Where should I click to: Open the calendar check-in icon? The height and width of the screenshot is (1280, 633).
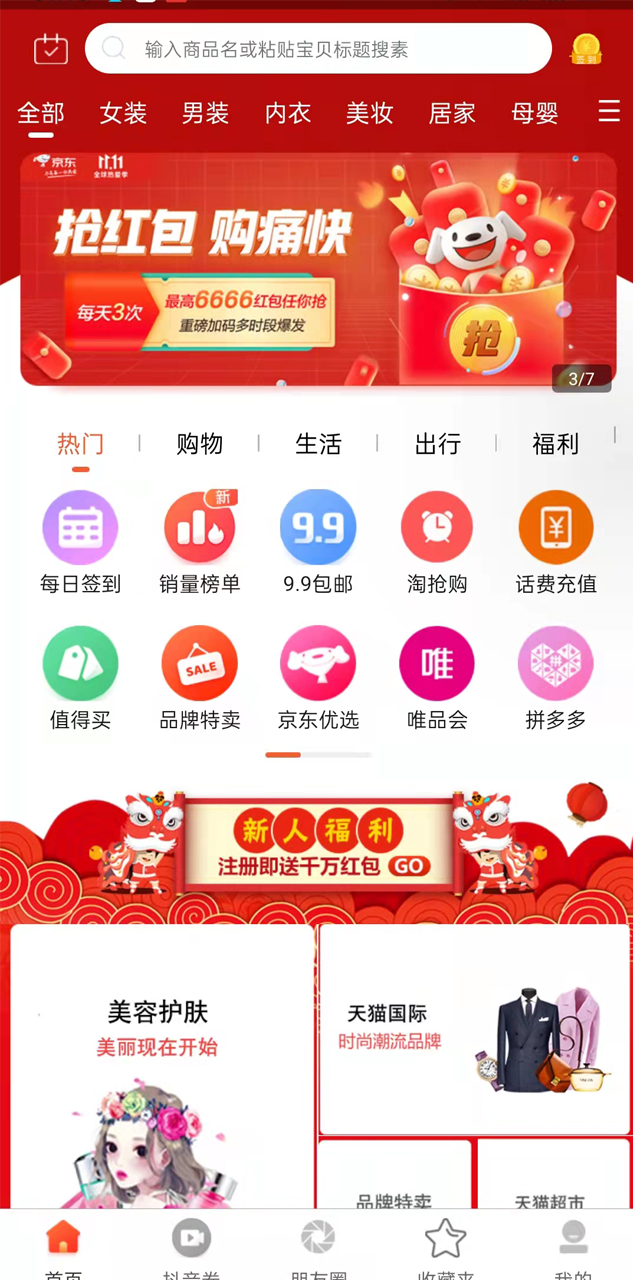tap(50, 49)
